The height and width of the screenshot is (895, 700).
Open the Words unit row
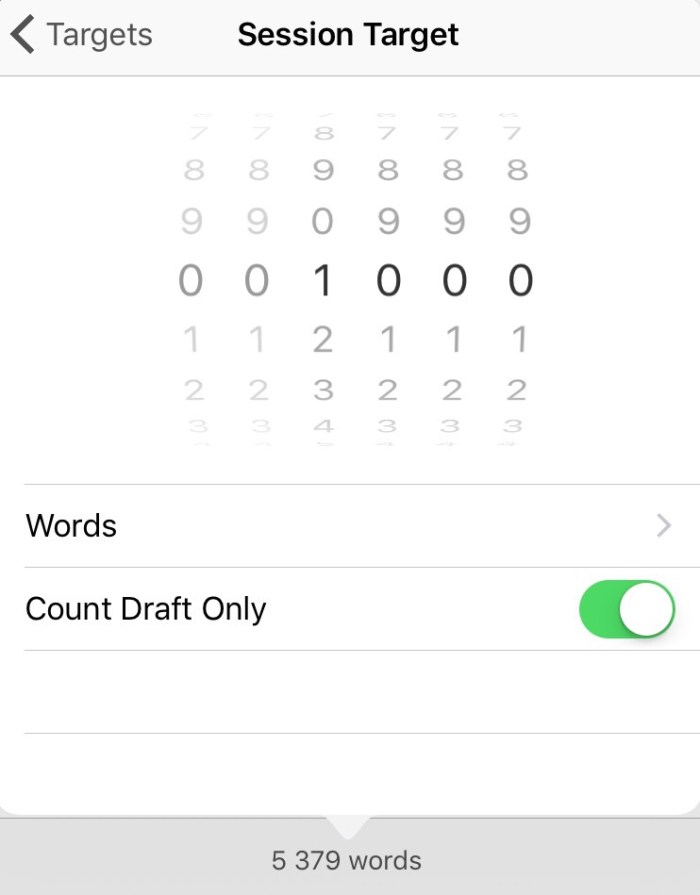click(348, 526)
